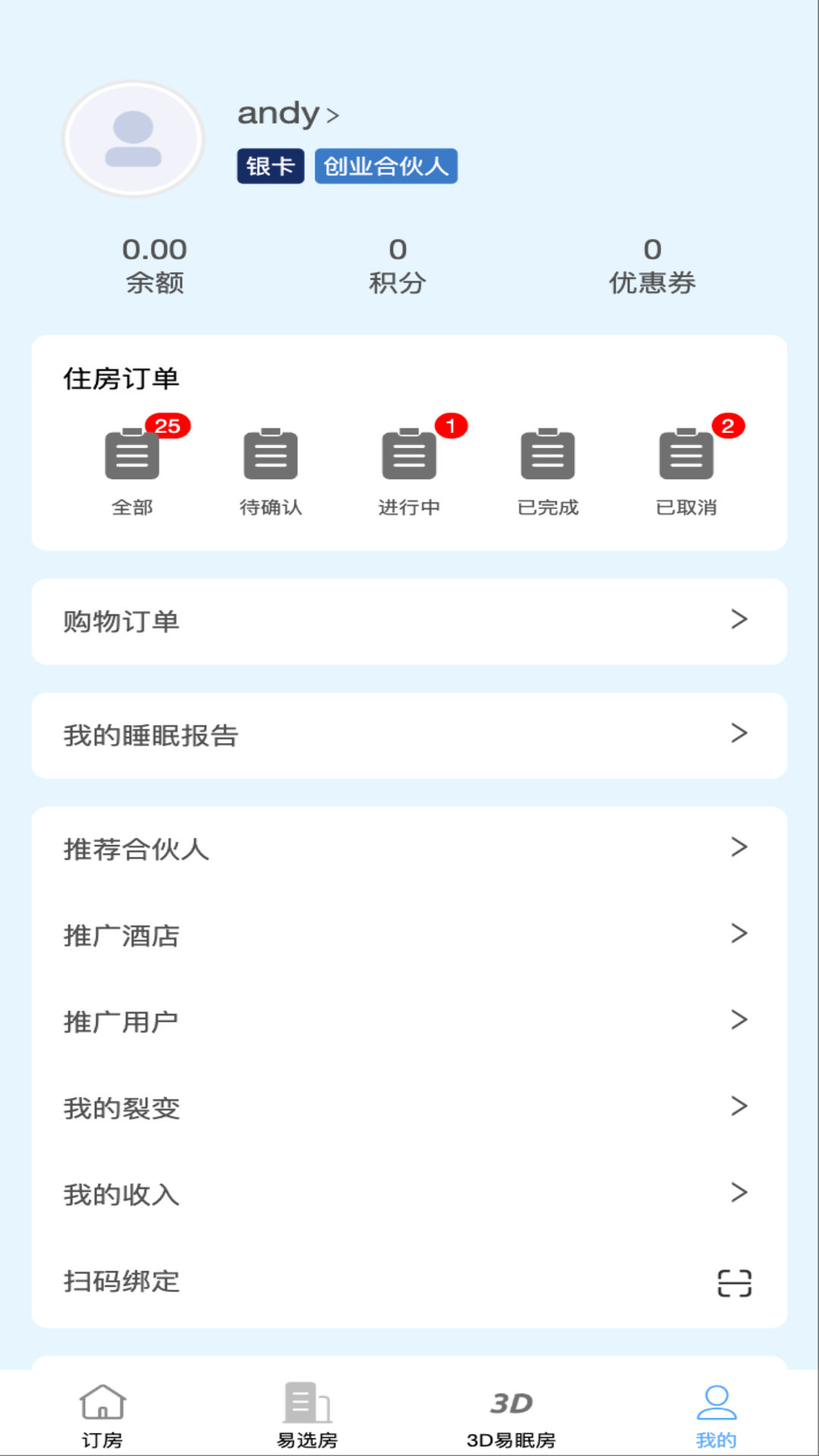Viewport: 819px width, 1456px height.
Task: Tap the user avatar image
Action: pyautogui.click(x=133, y=138)
